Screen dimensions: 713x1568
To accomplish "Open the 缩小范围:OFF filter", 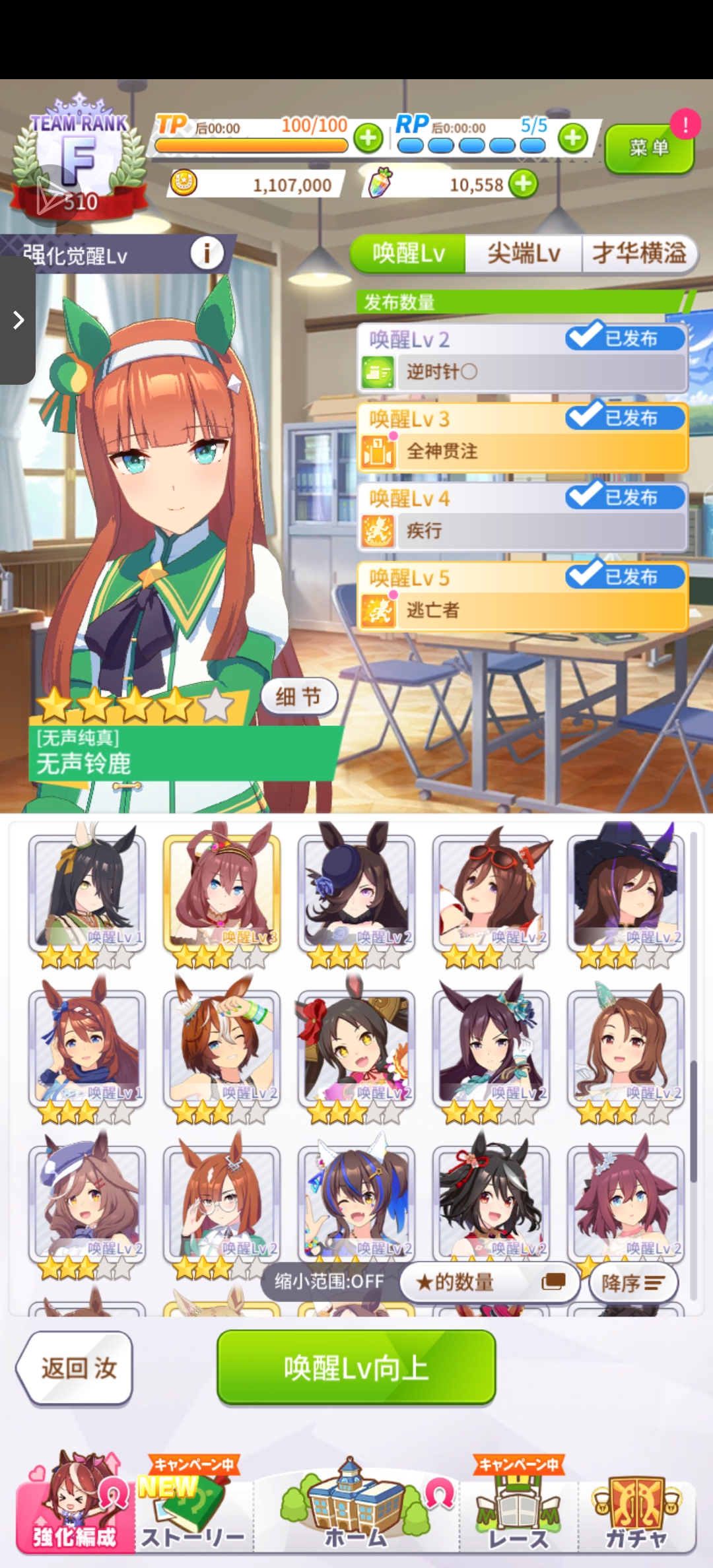I will point(329,1282).
